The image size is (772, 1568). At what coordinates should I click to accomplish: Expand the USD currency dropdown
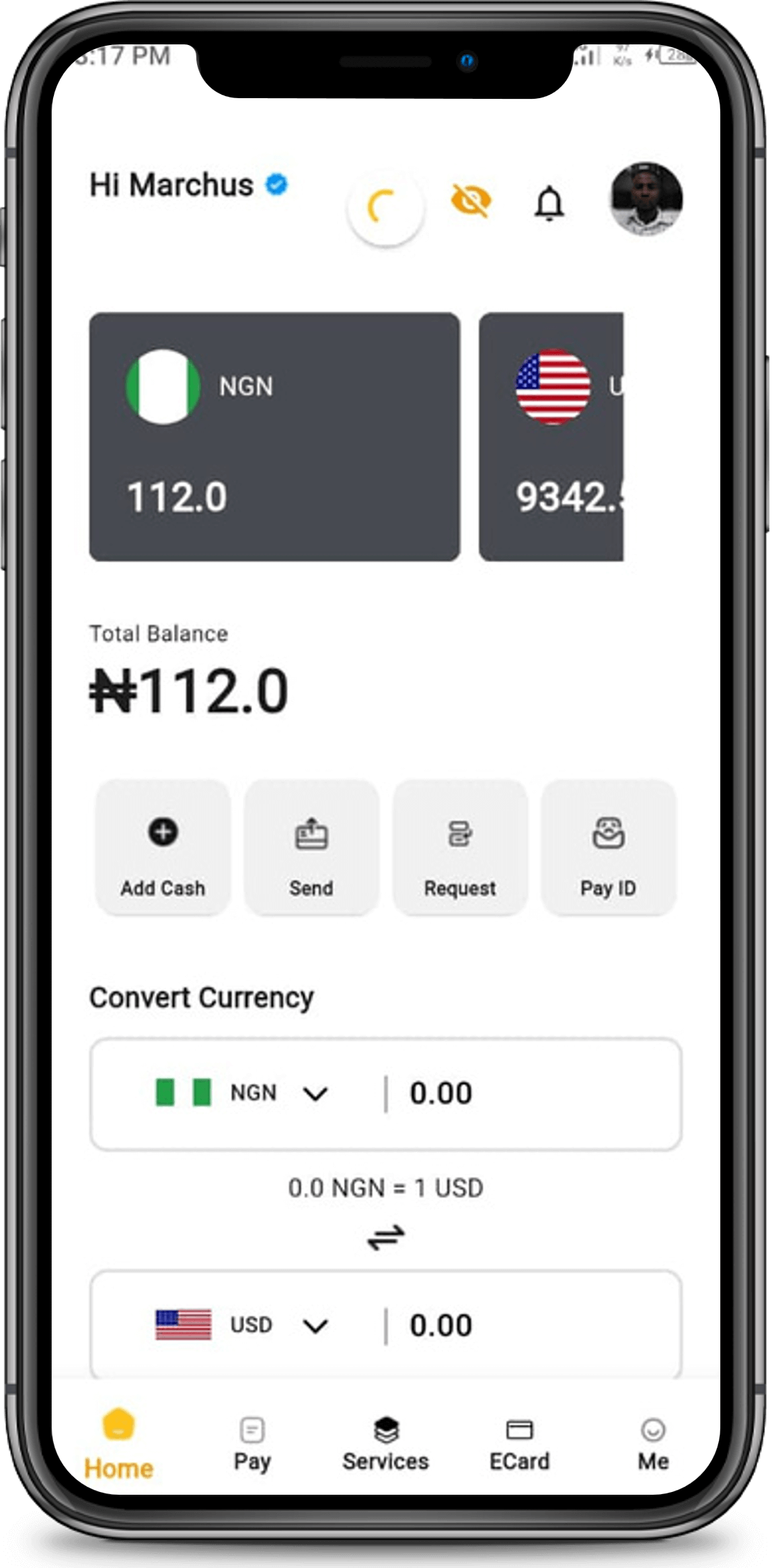click(315, 1325)
